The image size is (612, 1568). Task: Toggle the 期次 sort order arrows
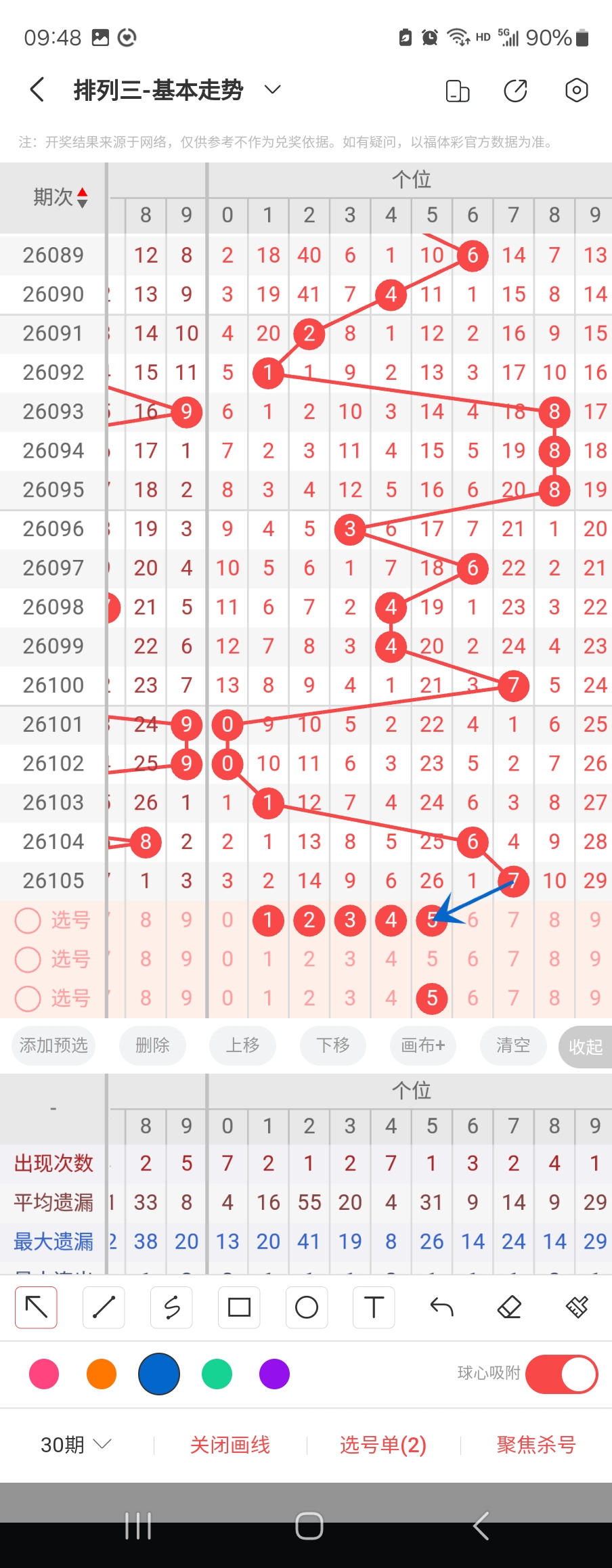(x=82, y=197)
